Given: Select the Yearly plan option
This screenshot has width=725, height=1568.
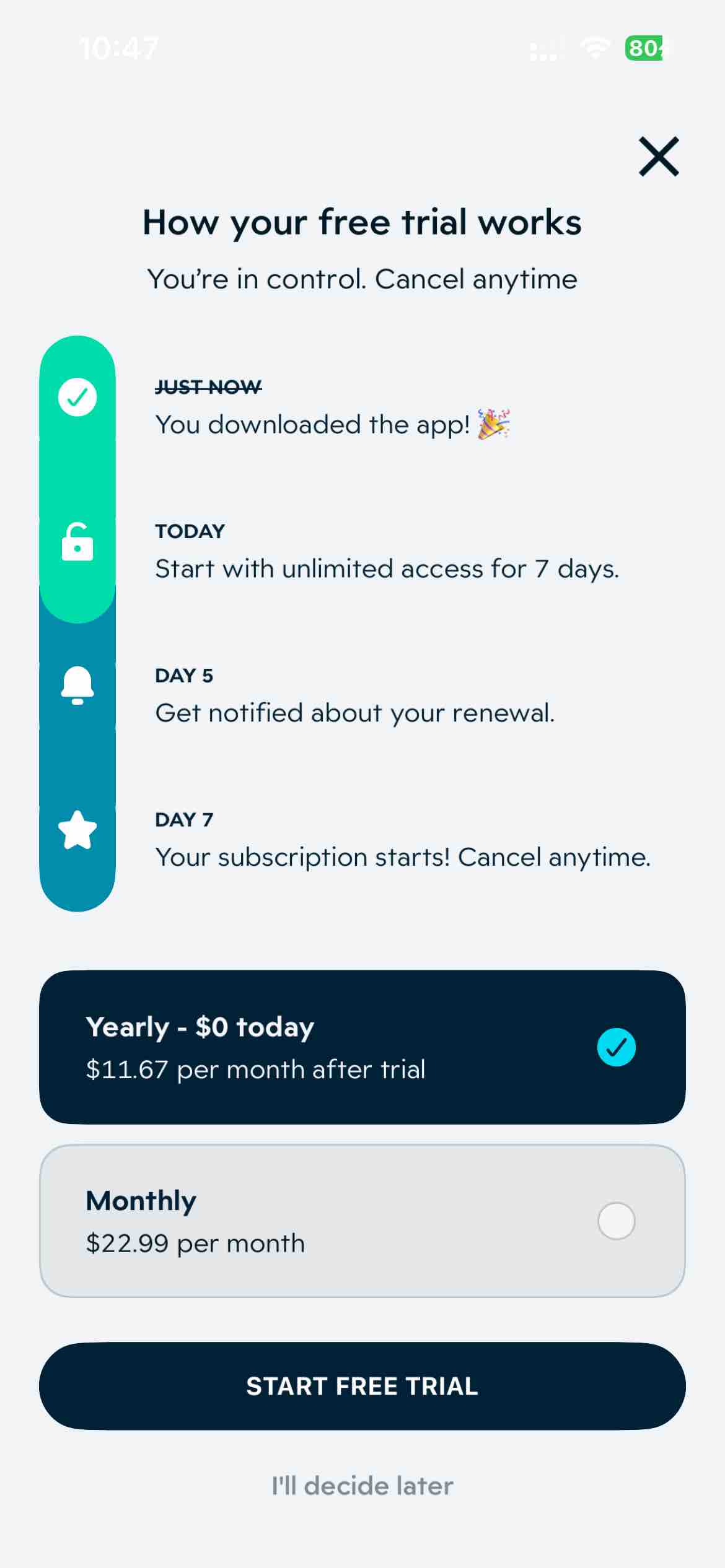Looking at the screenshot, I should [362, 1047].
